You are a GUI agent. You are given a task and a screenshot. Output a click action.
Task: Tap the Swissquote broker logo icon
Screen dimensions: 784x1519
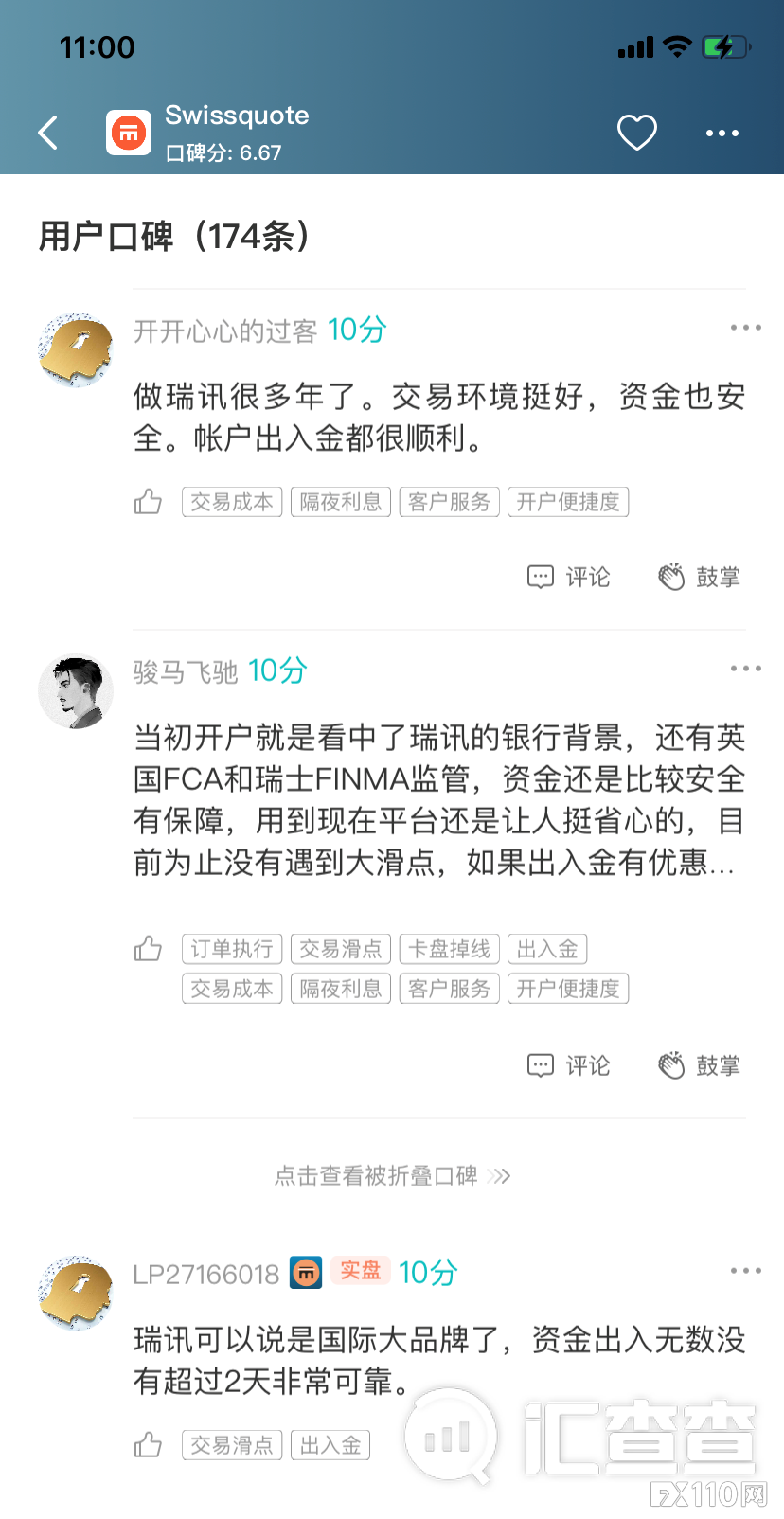point(129,133)
